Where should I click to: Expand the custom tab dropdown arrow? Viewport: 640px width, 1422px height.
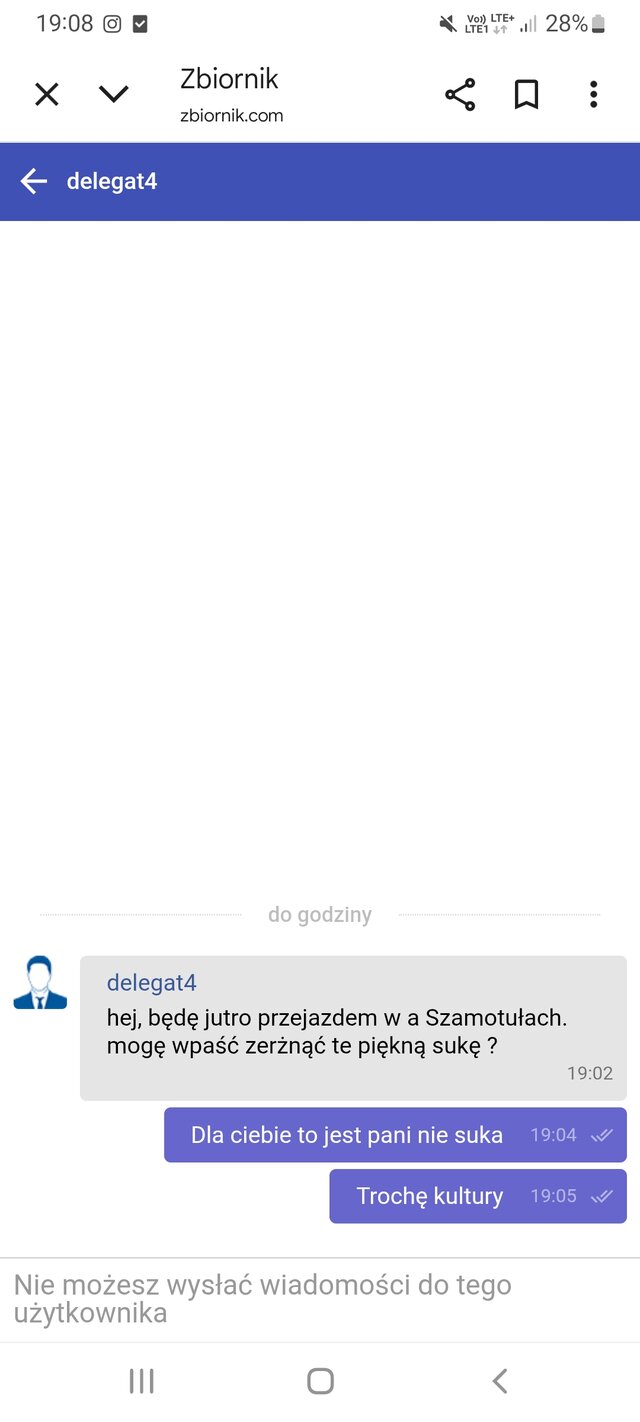114,94
